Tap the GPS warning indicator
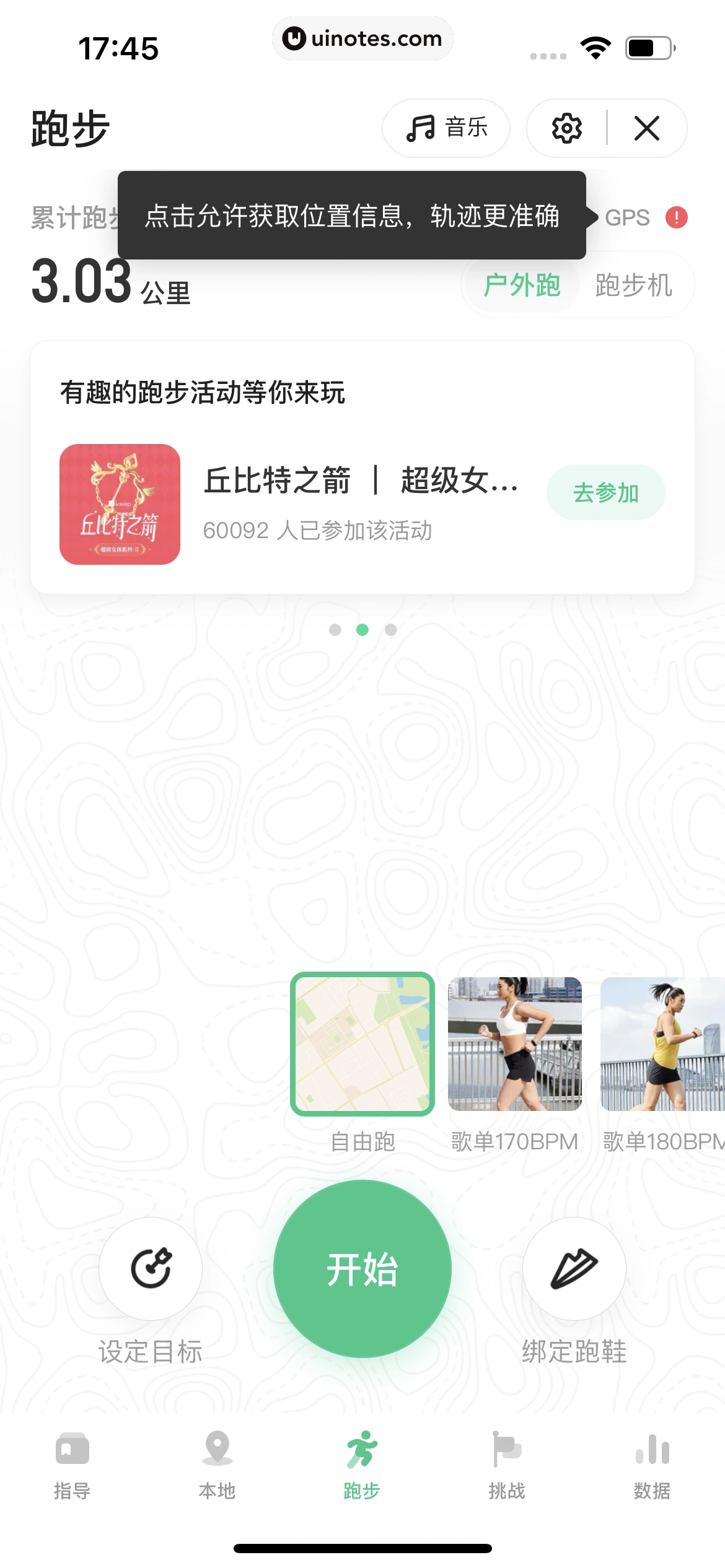 [676, 218]
